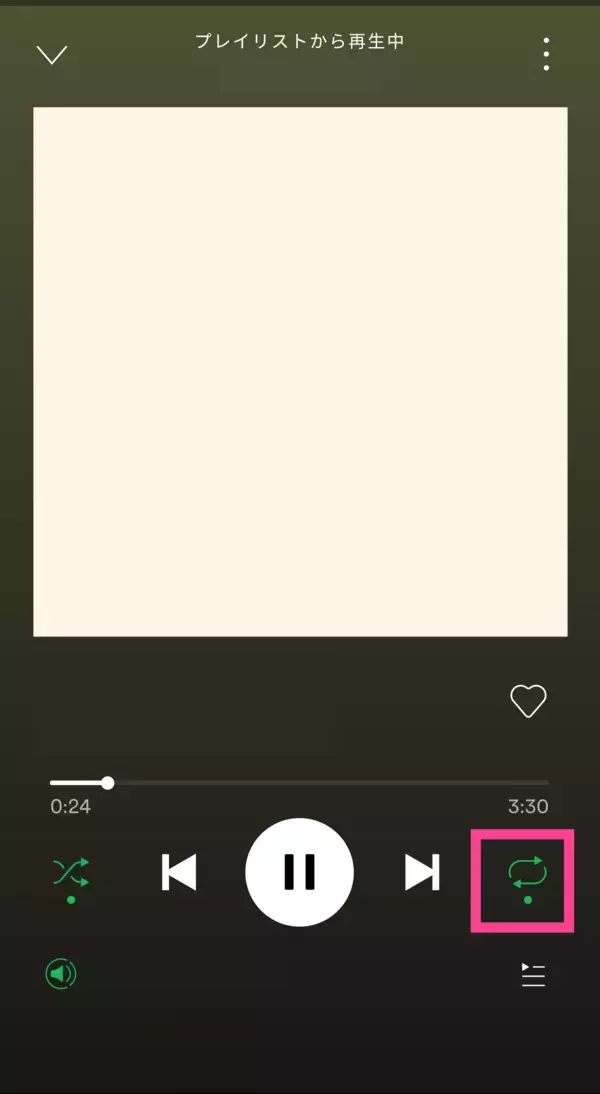Tap the playback progress bar

pos(300,783)
